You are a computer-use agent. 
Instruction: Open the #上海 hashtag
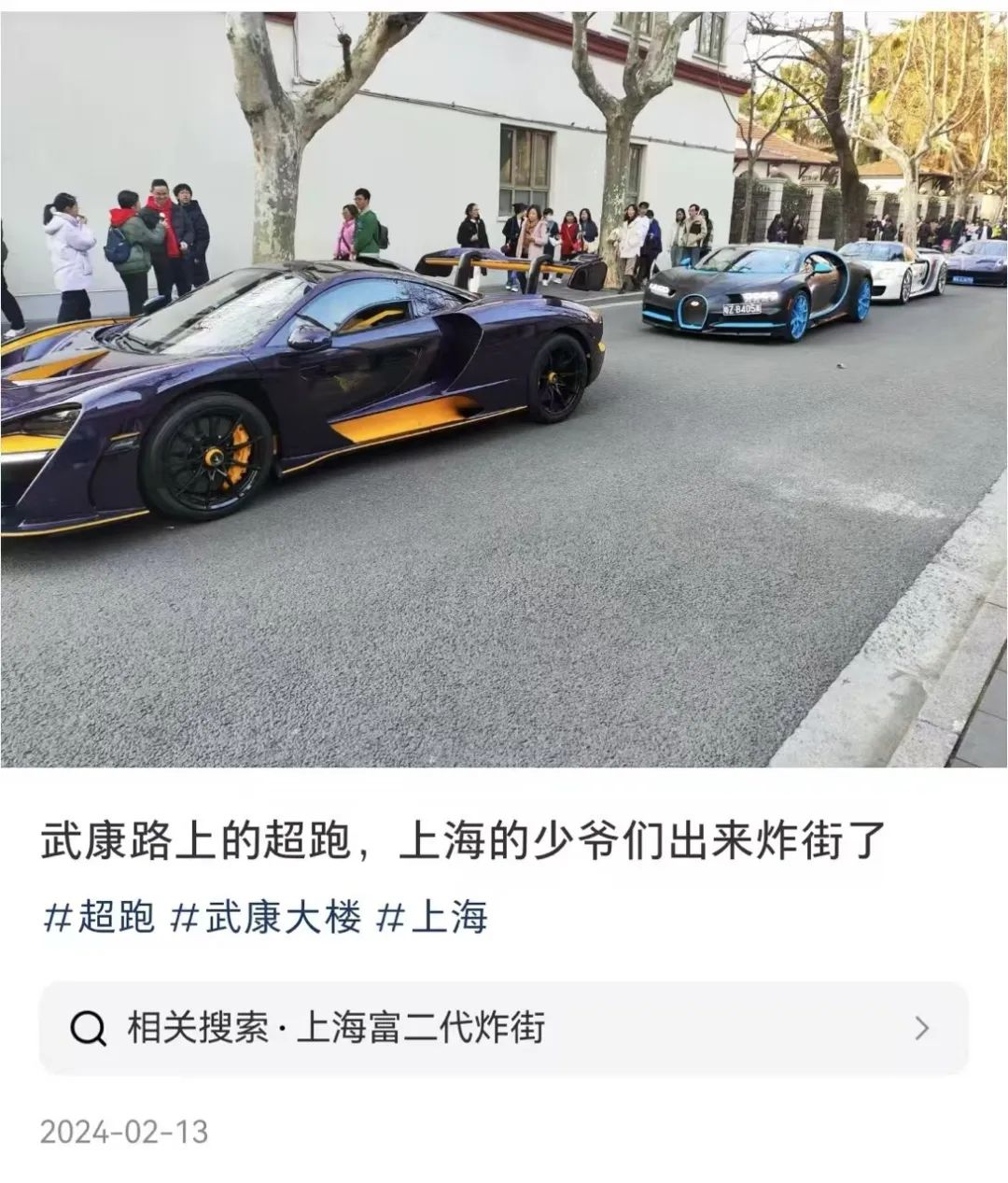[432, 918]
